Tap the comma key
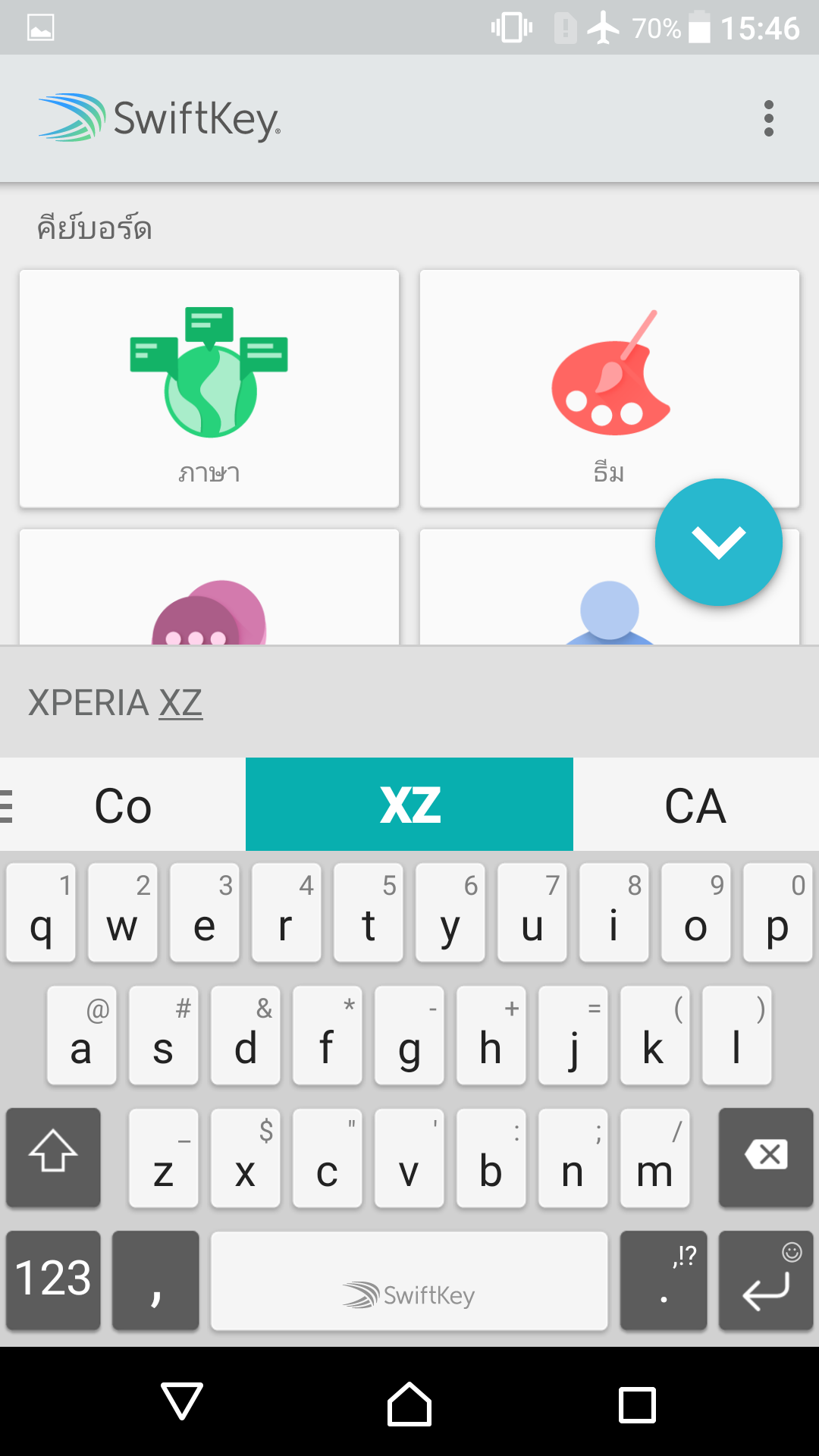 pyautogui.click(x=155, y=1280)
